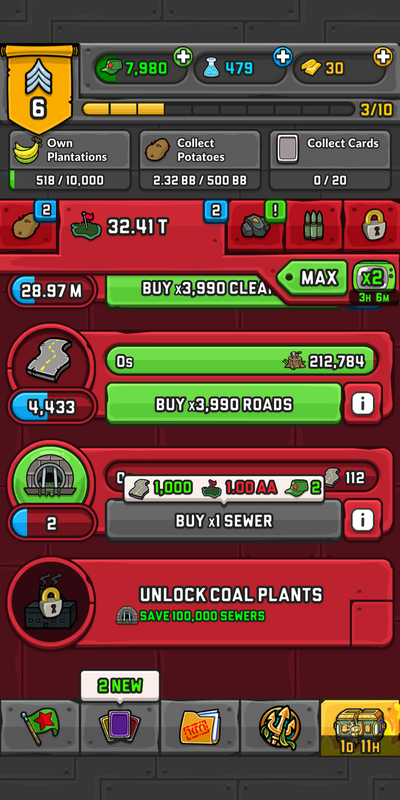Toggle the MAX buy amount
Viewport: 400px width, 800px height.
click(312, 278)
